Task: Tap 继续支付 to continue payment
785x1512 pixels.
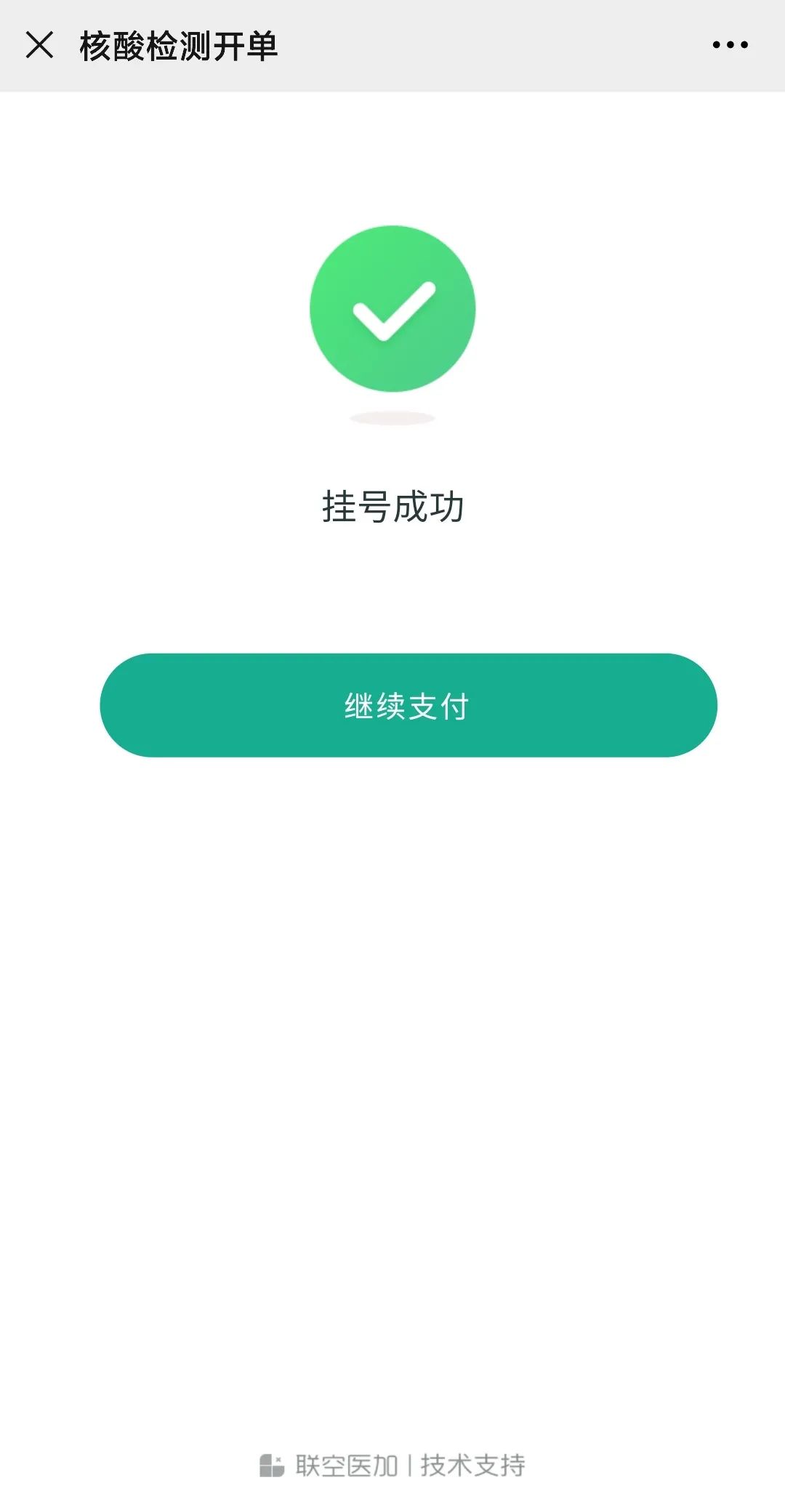Action: tap(408, 705)
